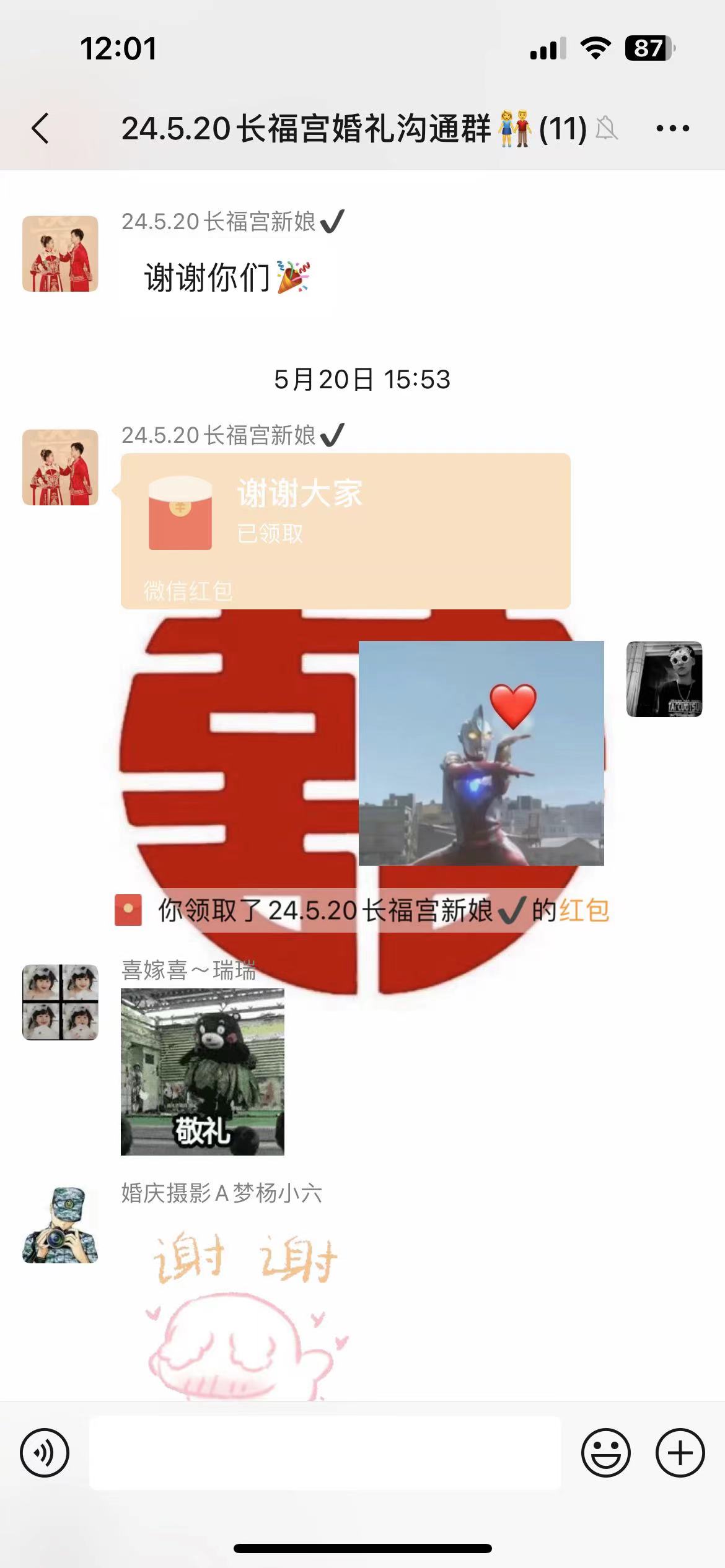The height and width of the screenshot is (1568, 725).
Task: Open group chat details menu
Action: tap(672, 129)
